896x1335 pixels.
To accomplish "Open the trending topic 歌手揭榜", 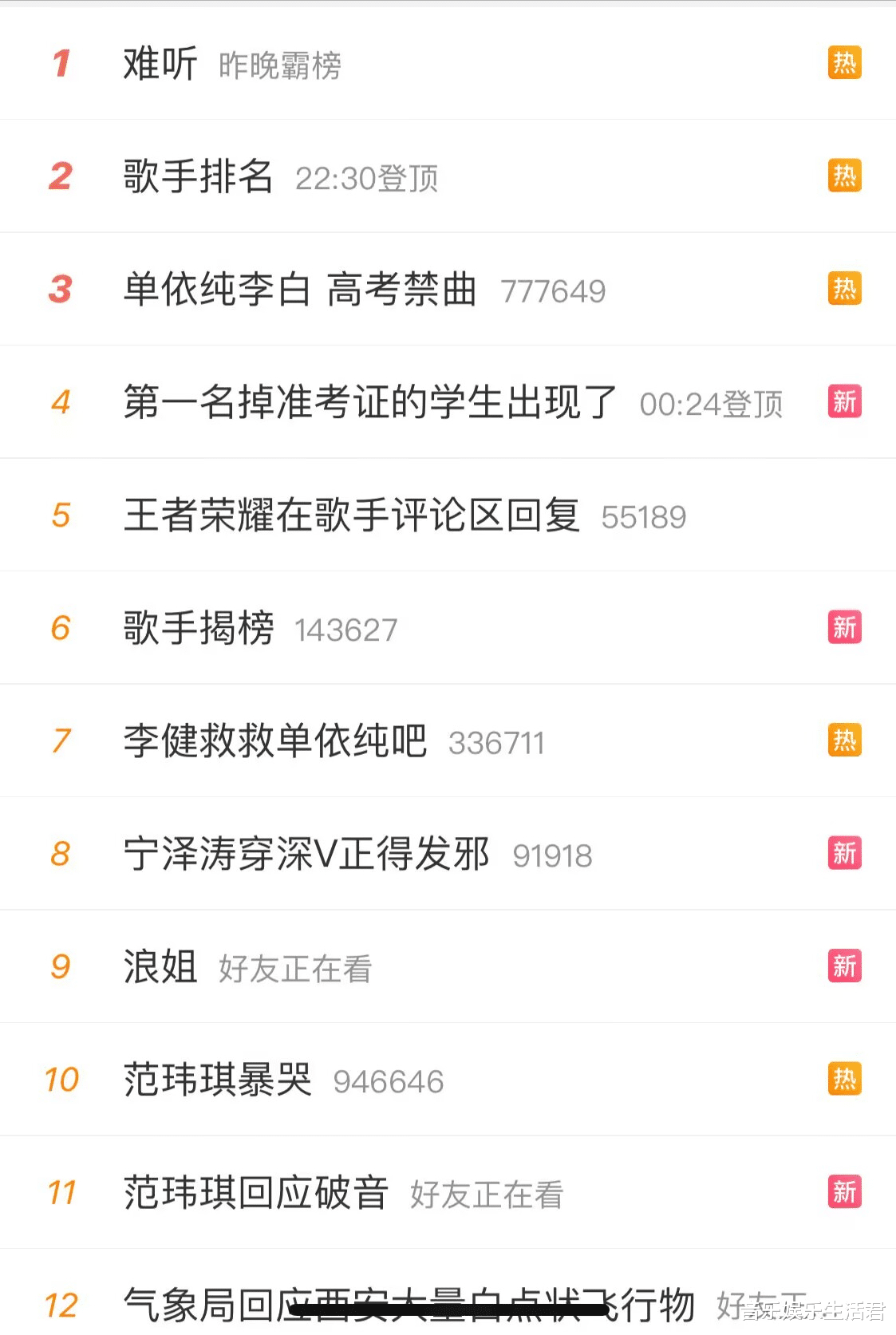I will (199, 628).
